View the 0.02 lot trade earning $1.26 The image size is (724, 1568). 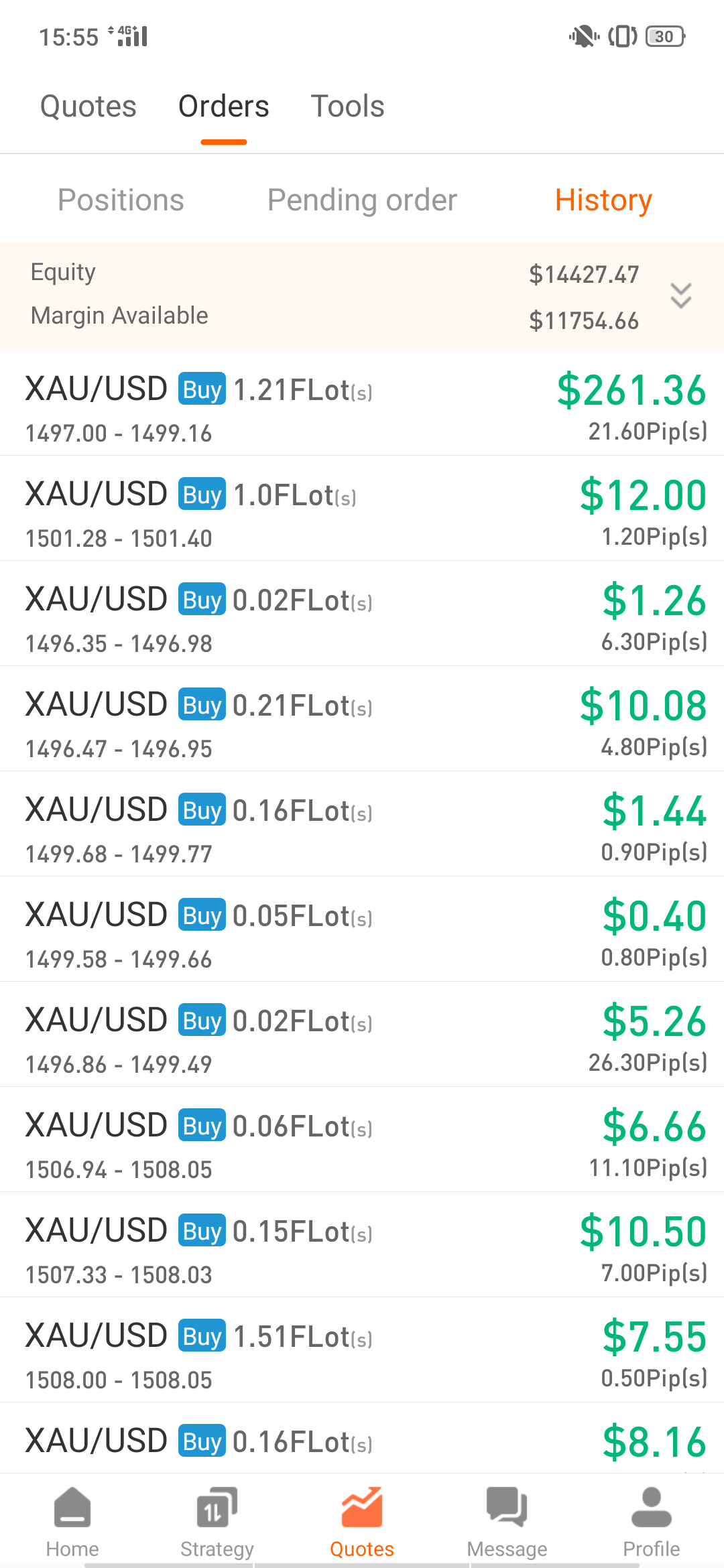click(362, 614)
